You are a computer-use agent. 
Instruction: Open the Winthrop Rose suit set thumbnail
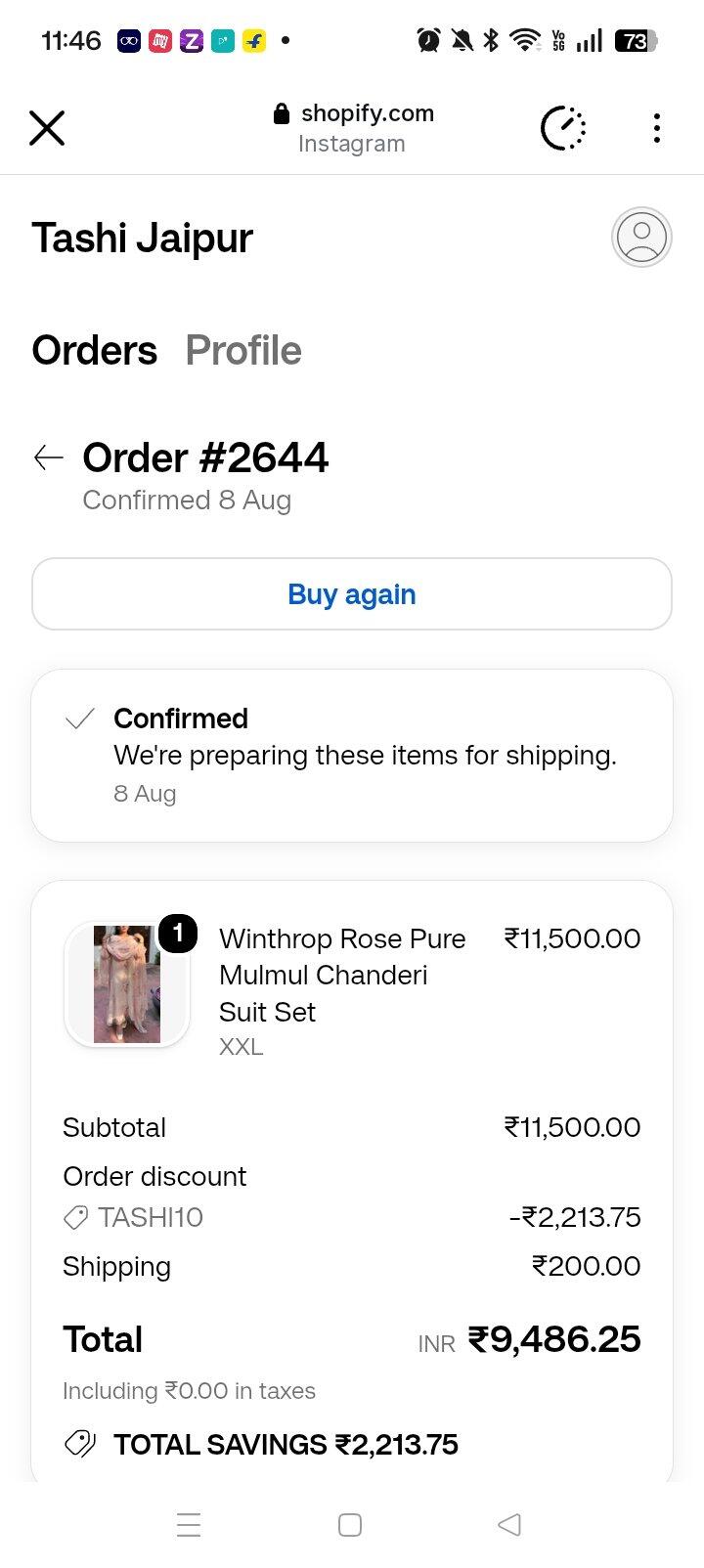click(127, 984)
